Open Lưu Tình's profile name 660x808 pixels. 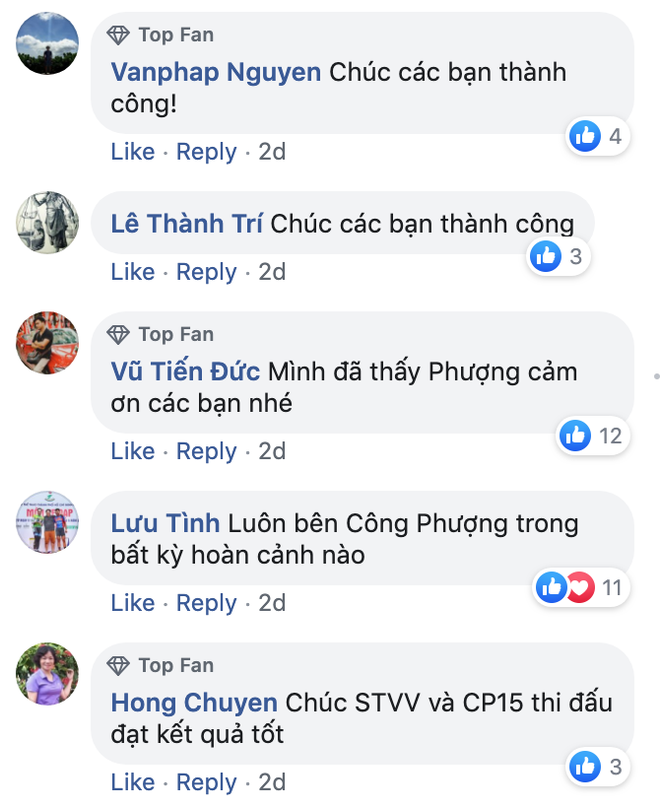[x=166, y=523]
